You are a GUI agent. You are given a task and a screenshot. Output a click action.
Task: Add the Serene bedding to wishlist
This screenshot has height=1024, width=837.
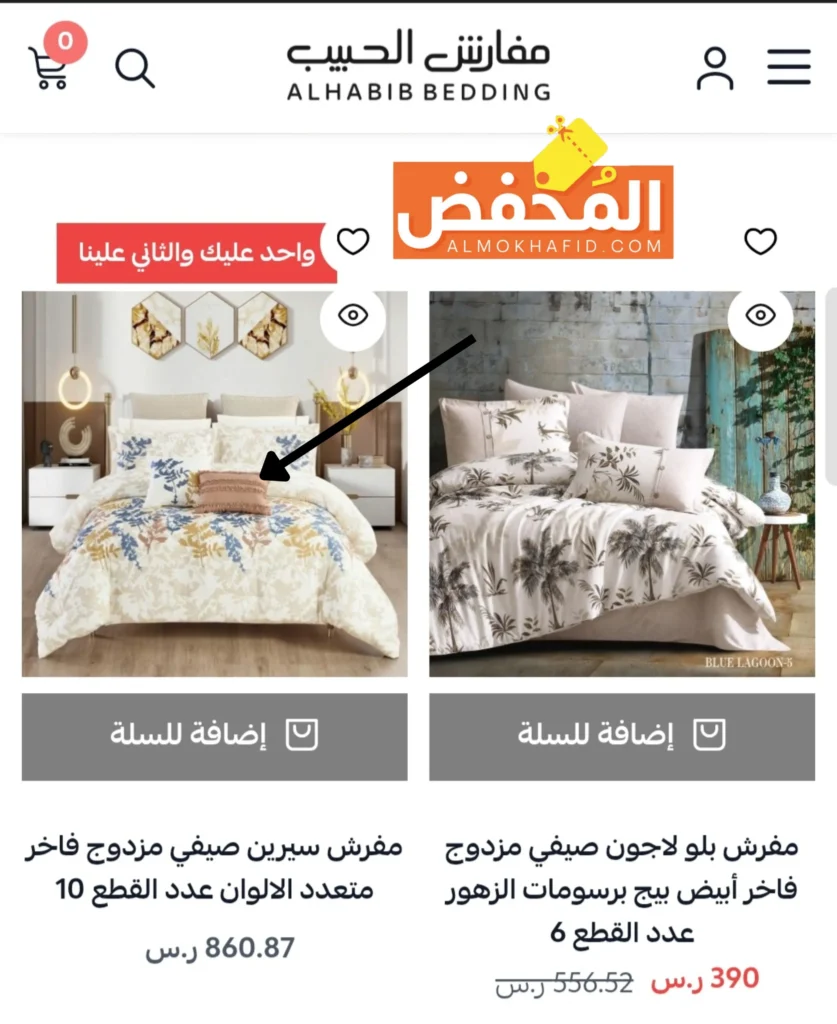(x=353, y=241)
